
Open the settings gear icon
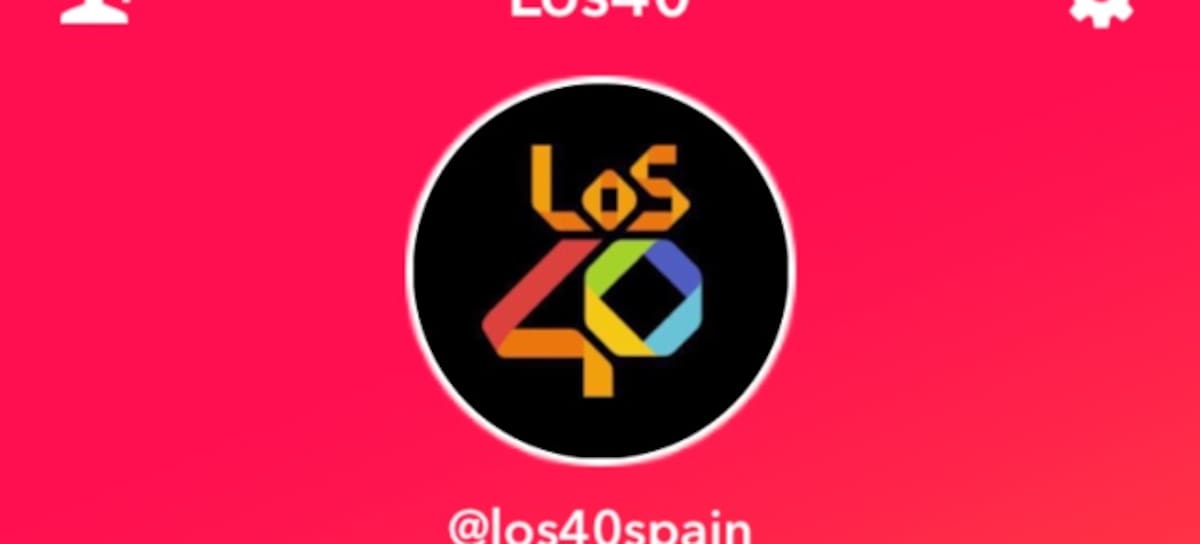pos(1100,10)
